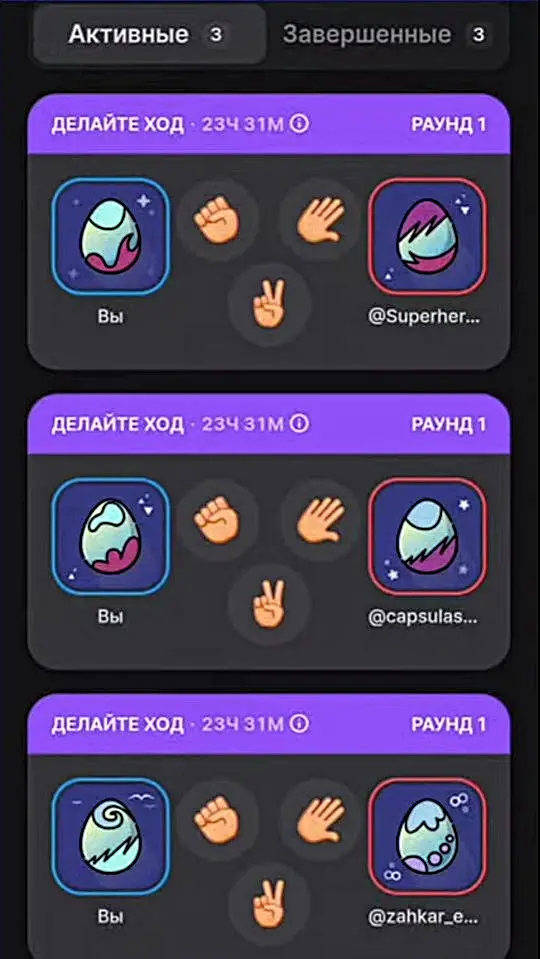
Task: View @zahkar_e...'s egg avatar
Action: [427, 837]
